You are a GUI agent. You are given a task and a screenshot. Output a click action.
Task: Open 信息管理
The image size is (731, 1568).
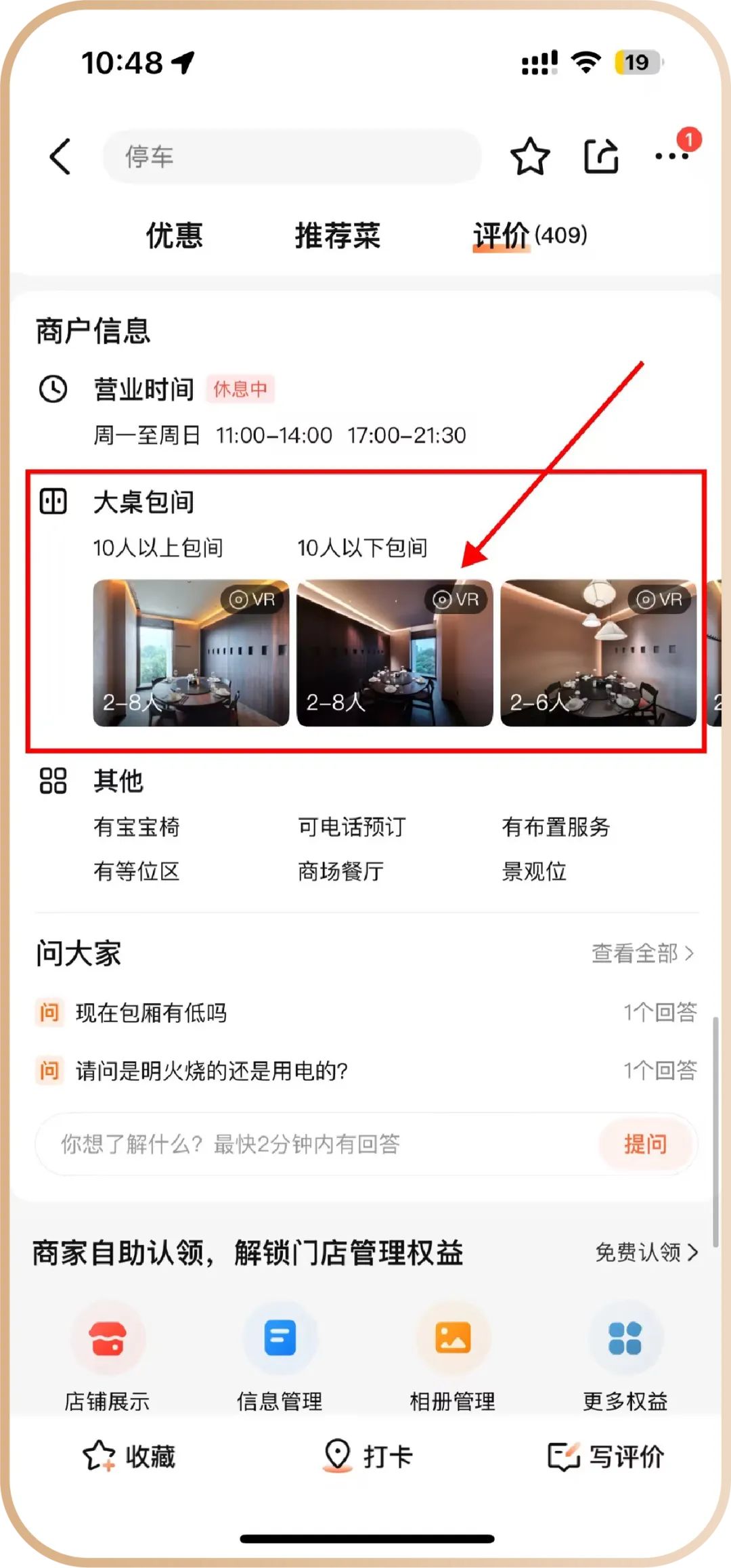coord(280,1354)
